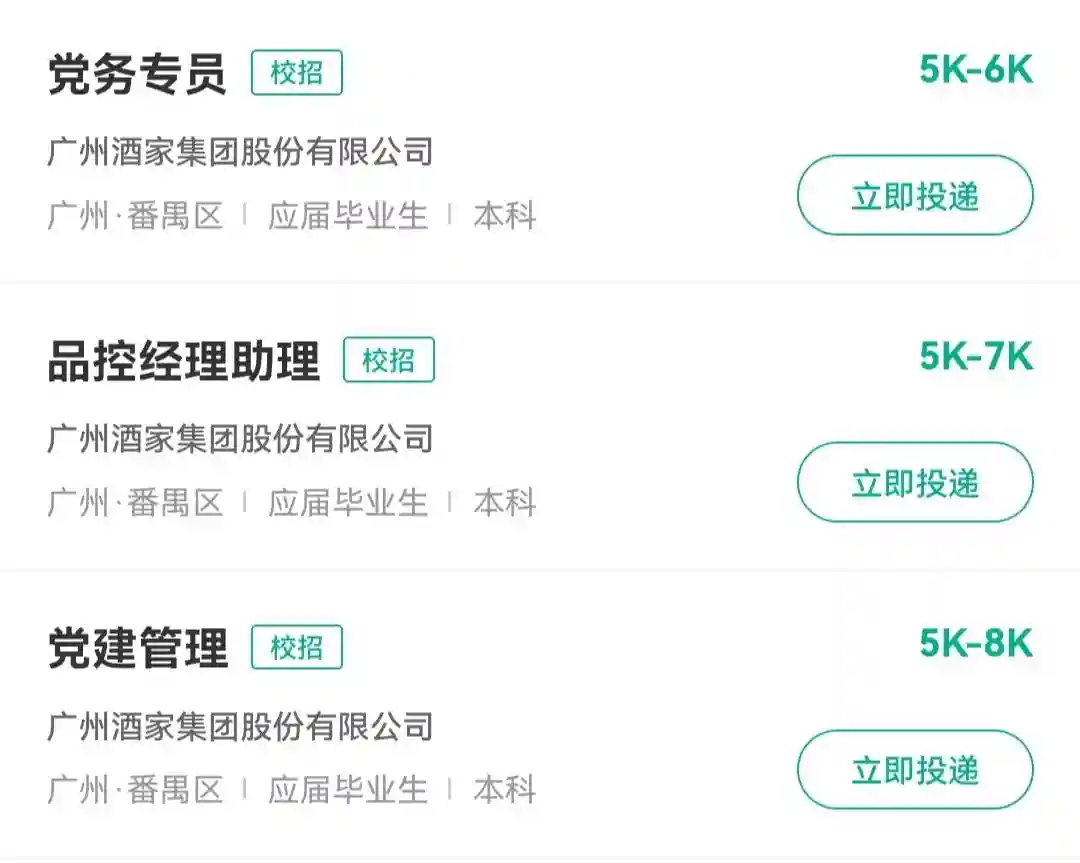Apply now for the 党务专员 position
The height and width of the screenshot is (863, 1080).
[914, 196]
